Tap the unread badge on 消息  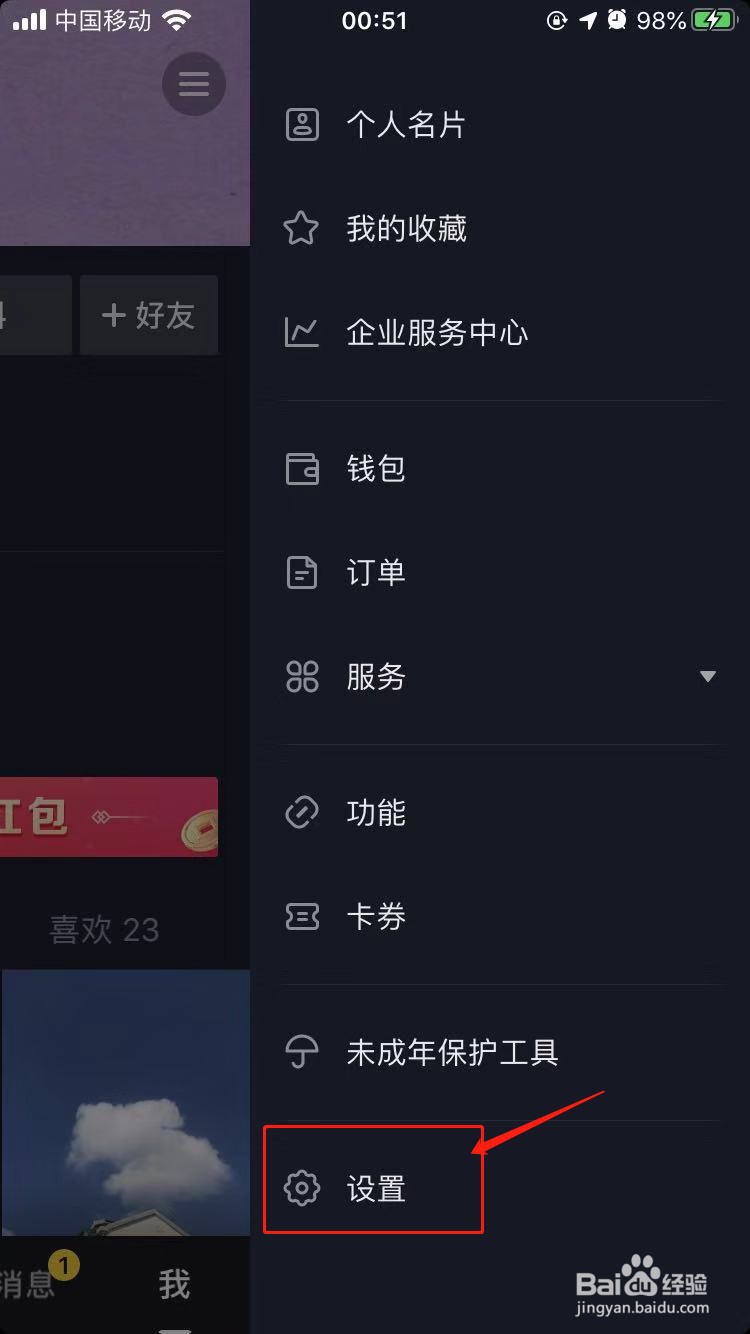(x=64, y=1264)
